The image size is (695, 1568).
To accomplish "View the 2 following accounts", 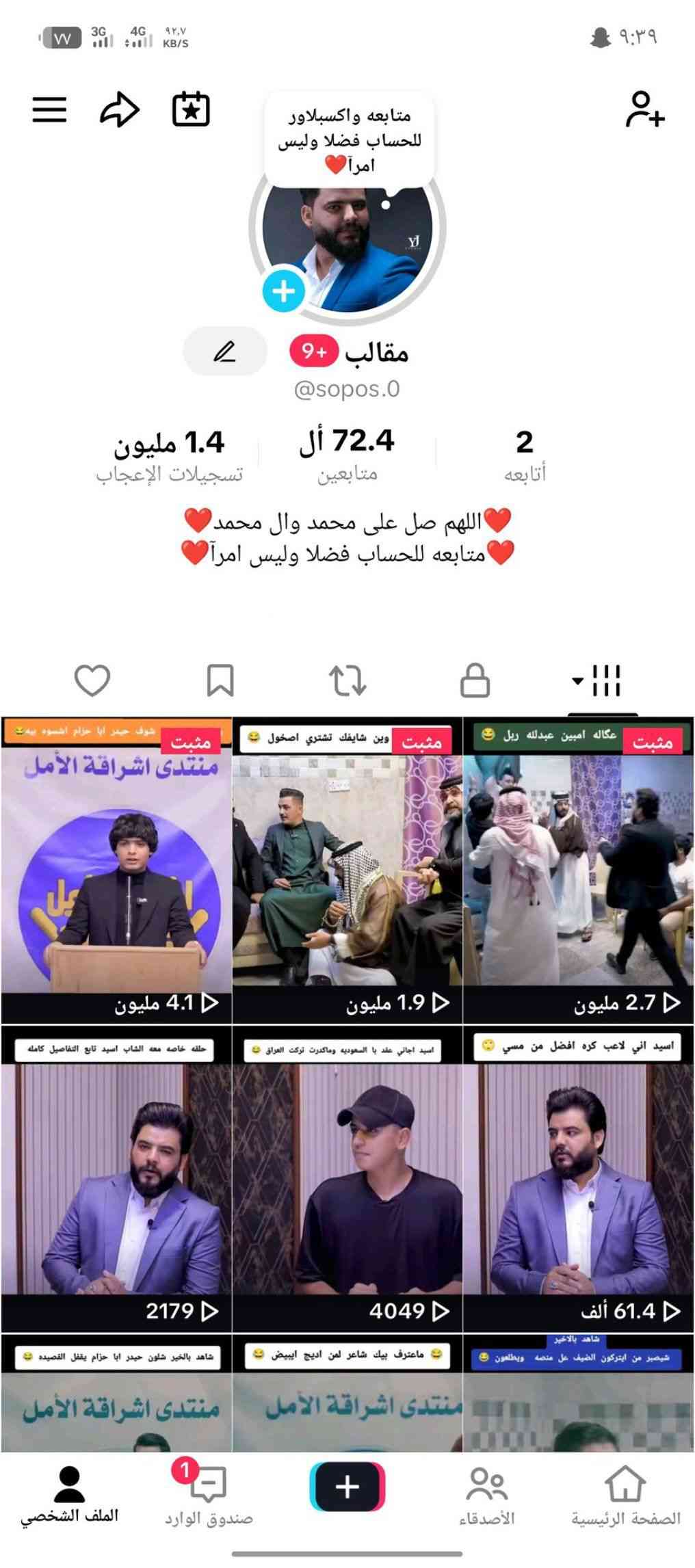I will click(x=525, y=454).
